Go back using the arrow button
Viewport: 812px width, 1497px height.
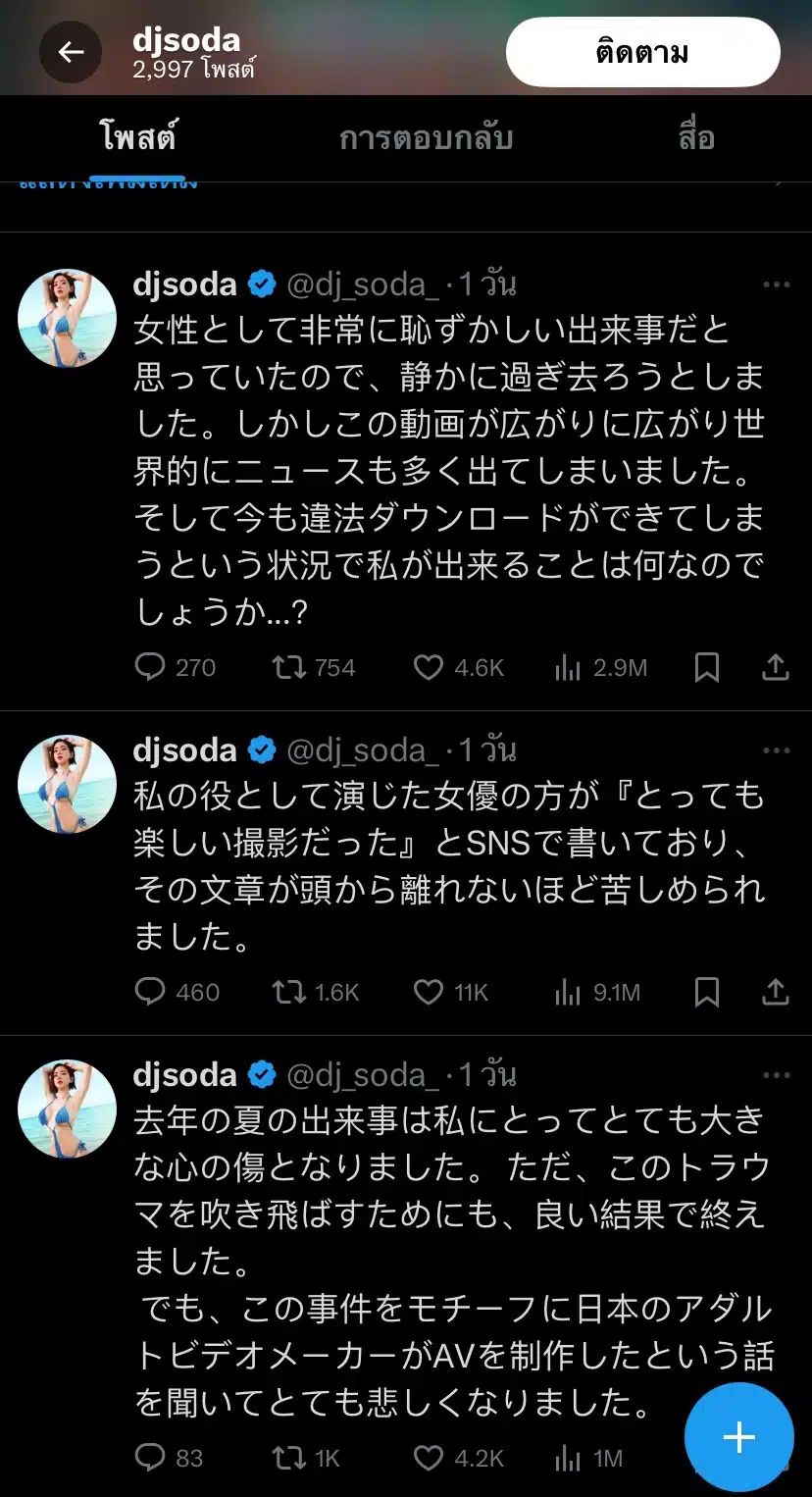(x=71, y=52)
